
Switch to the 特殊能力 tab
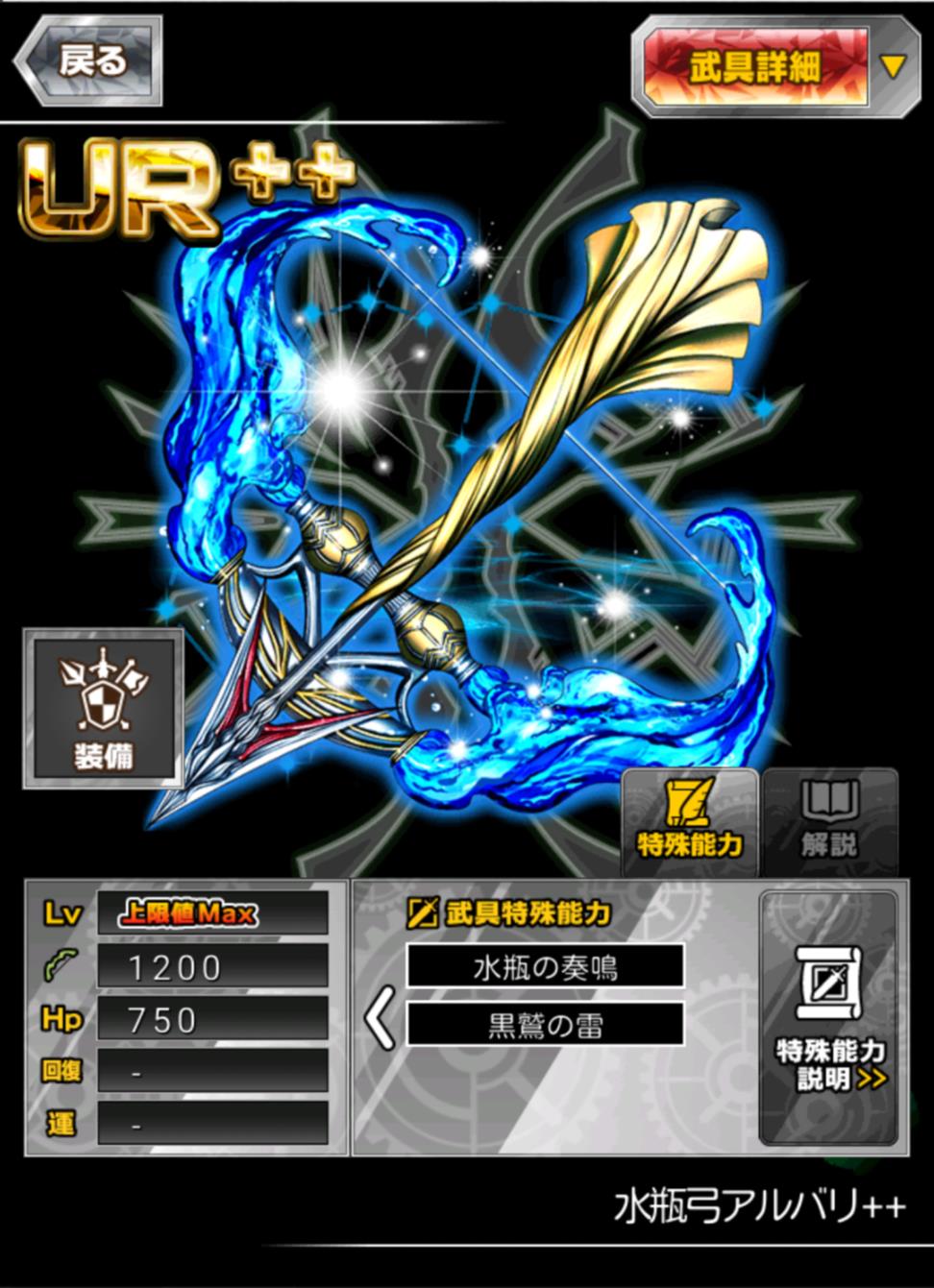[690, 823]
